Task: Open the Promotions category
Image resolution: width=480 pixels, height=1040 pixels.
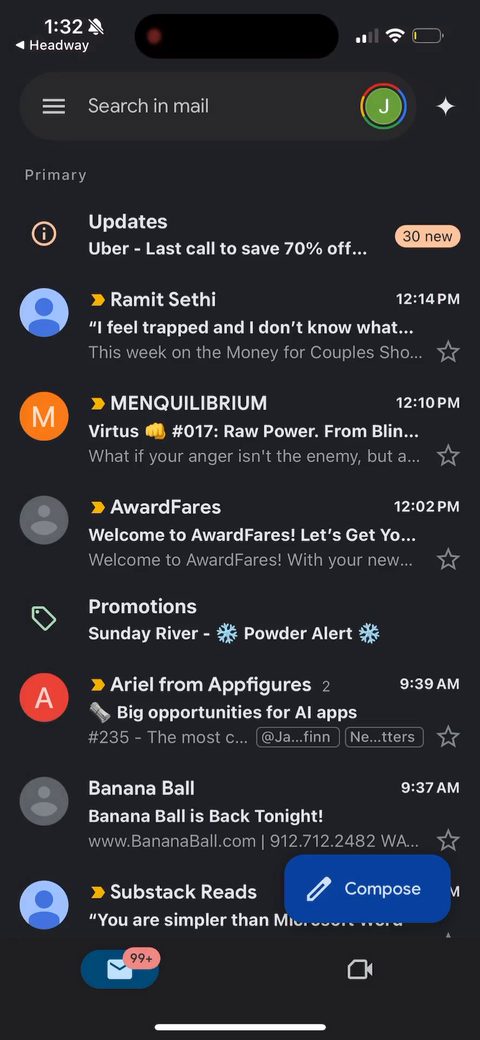Action: [x=240, y=619]
